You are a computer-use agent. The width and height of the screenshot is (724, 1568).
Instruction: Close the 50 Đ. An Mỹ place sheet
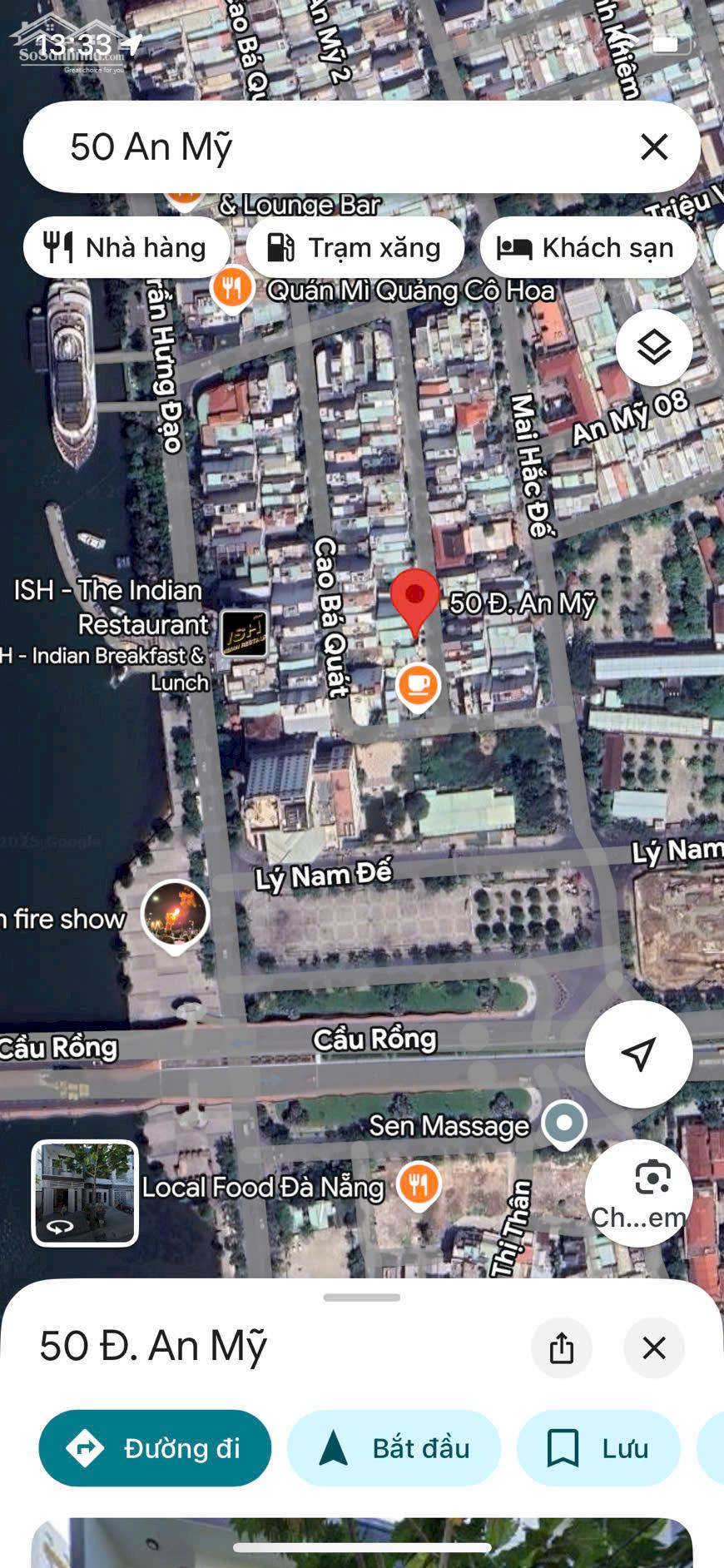[x=654, y=1347]
